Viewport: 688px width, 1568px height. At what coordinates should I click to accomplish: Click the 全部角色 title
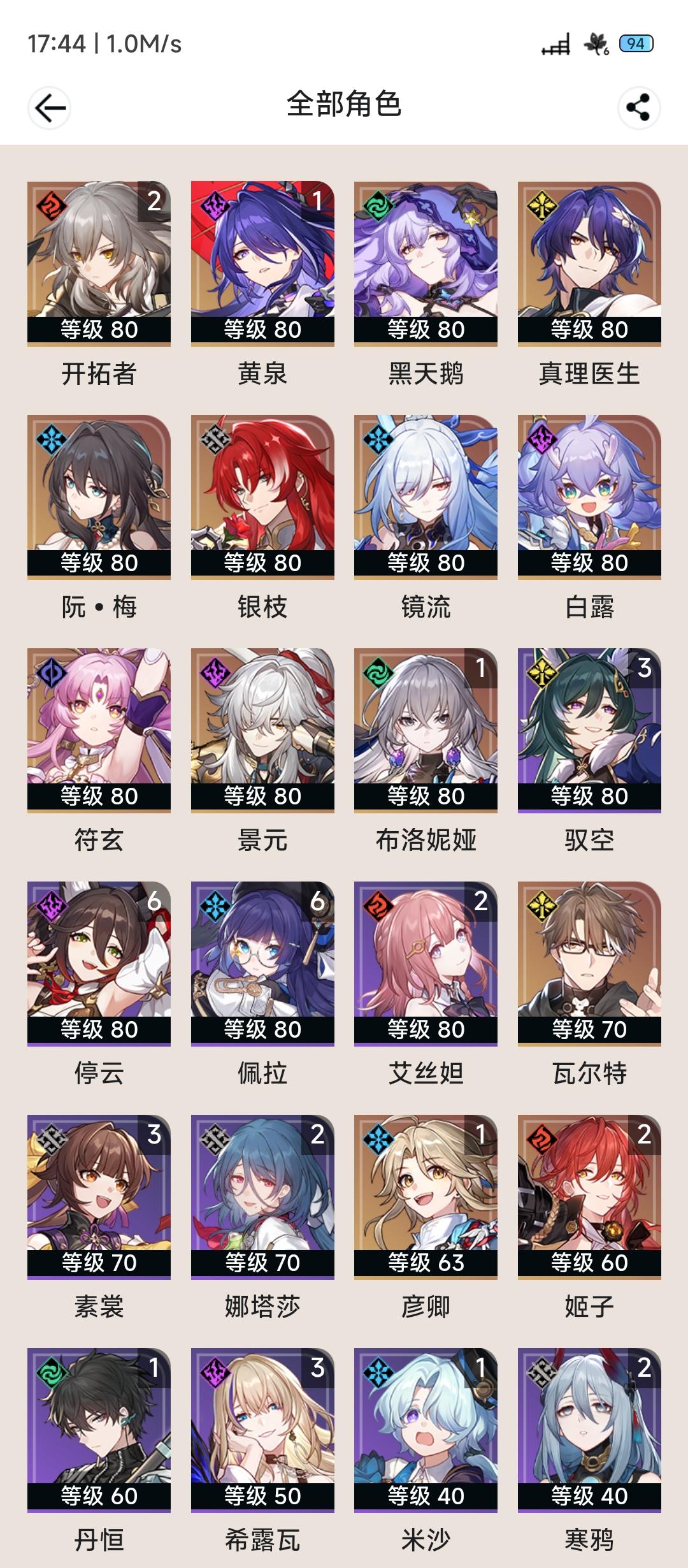click(344, 105)
